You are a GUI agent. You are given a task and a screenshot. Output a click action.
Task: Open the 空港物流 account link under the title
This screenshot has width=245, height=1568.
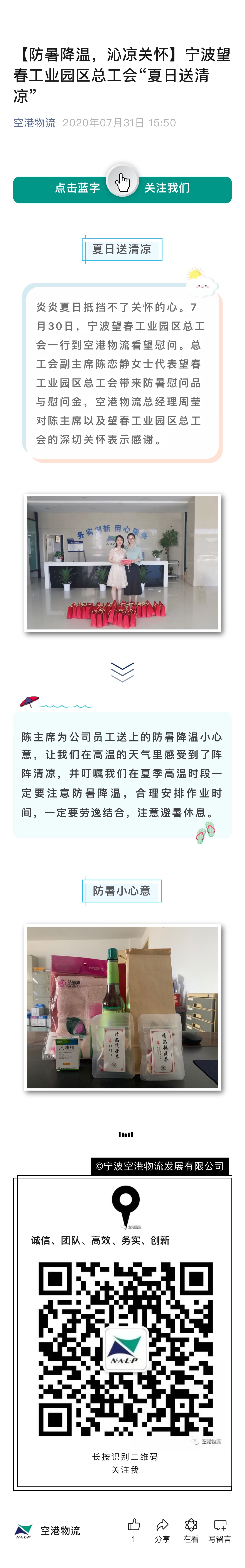[34, 122]
